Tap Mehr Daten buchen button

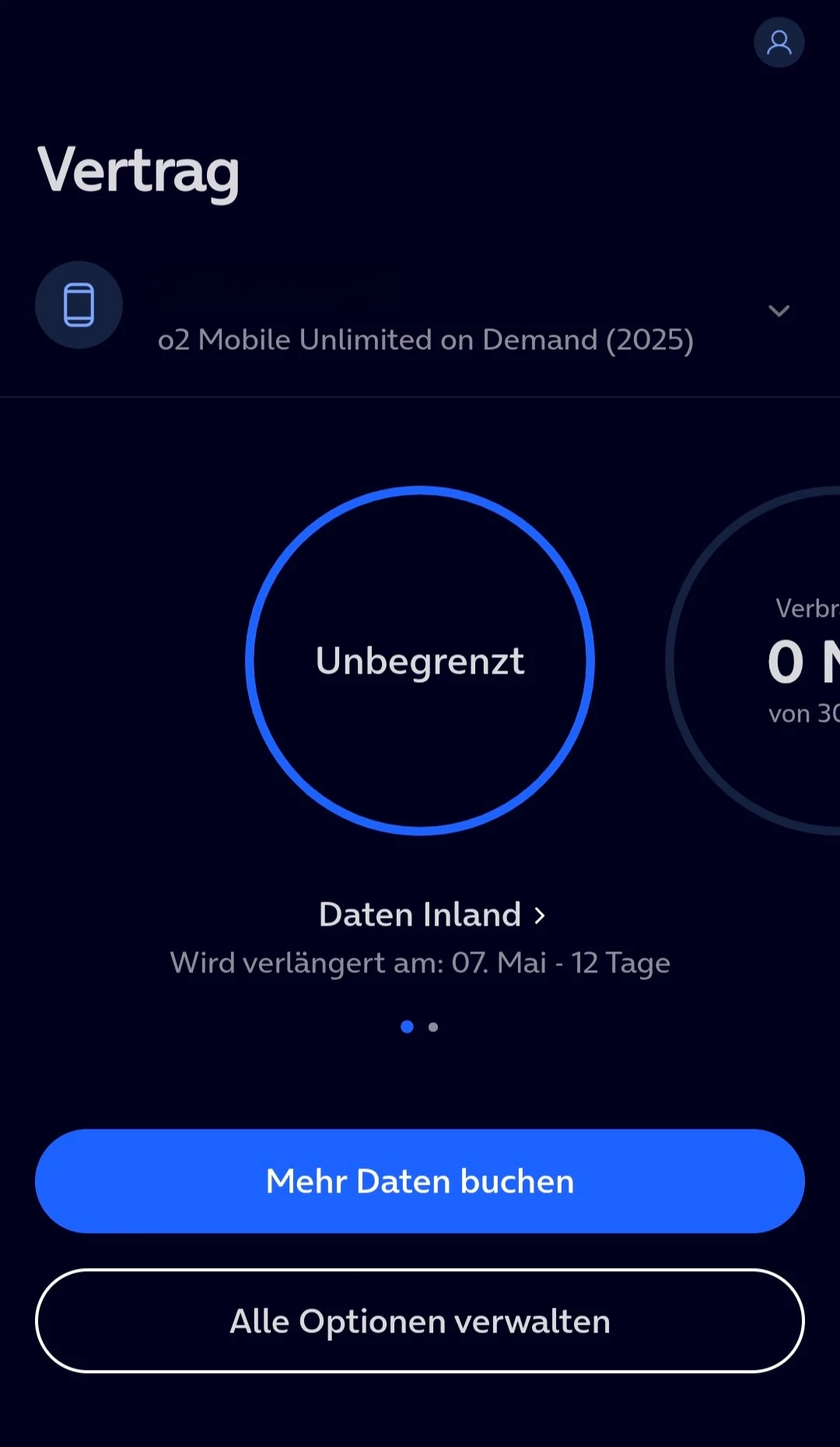(420, 1181)
